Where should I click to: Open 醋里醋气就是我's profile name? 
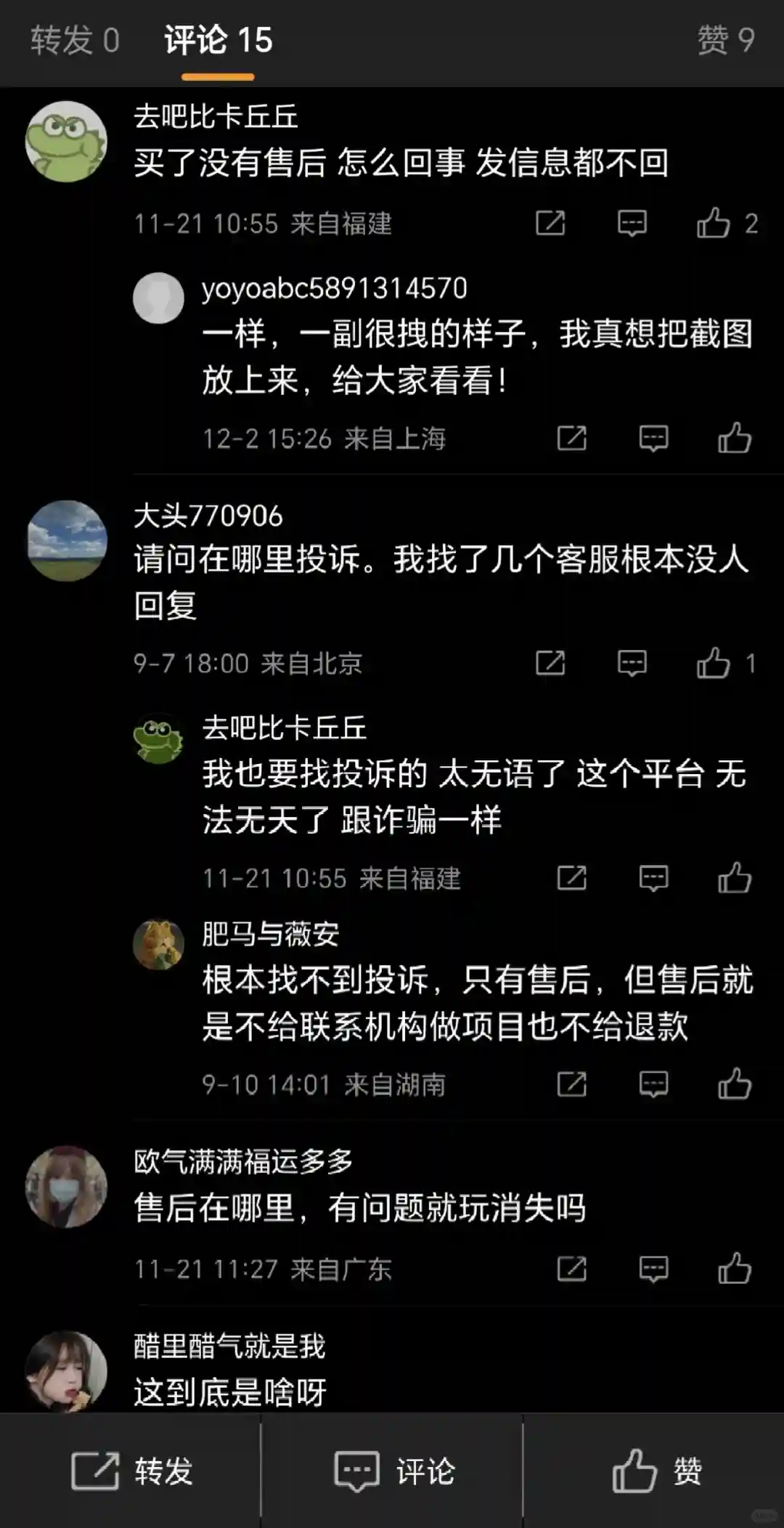[x=229, y=1346]
